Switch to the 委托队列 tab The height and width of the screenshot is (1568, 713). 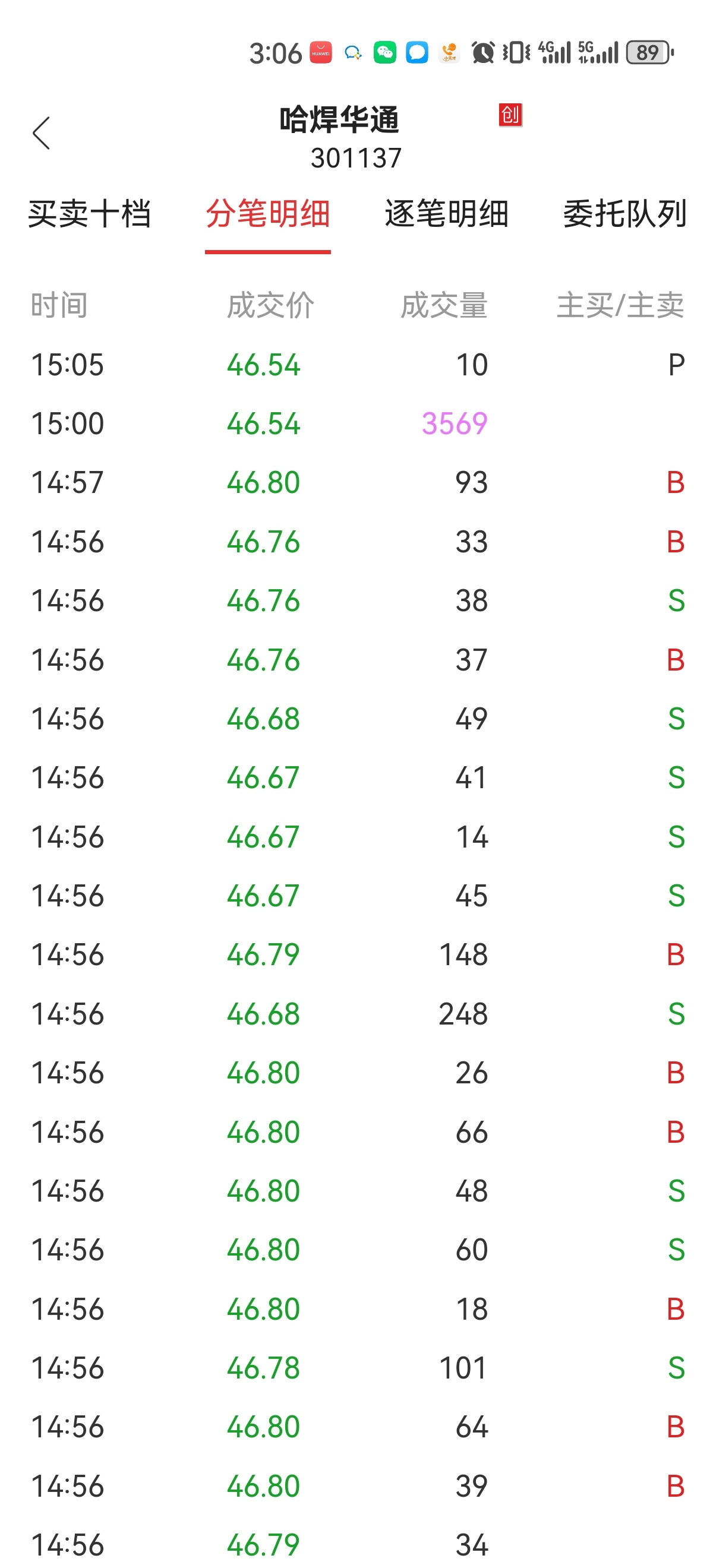pos(624,214)
